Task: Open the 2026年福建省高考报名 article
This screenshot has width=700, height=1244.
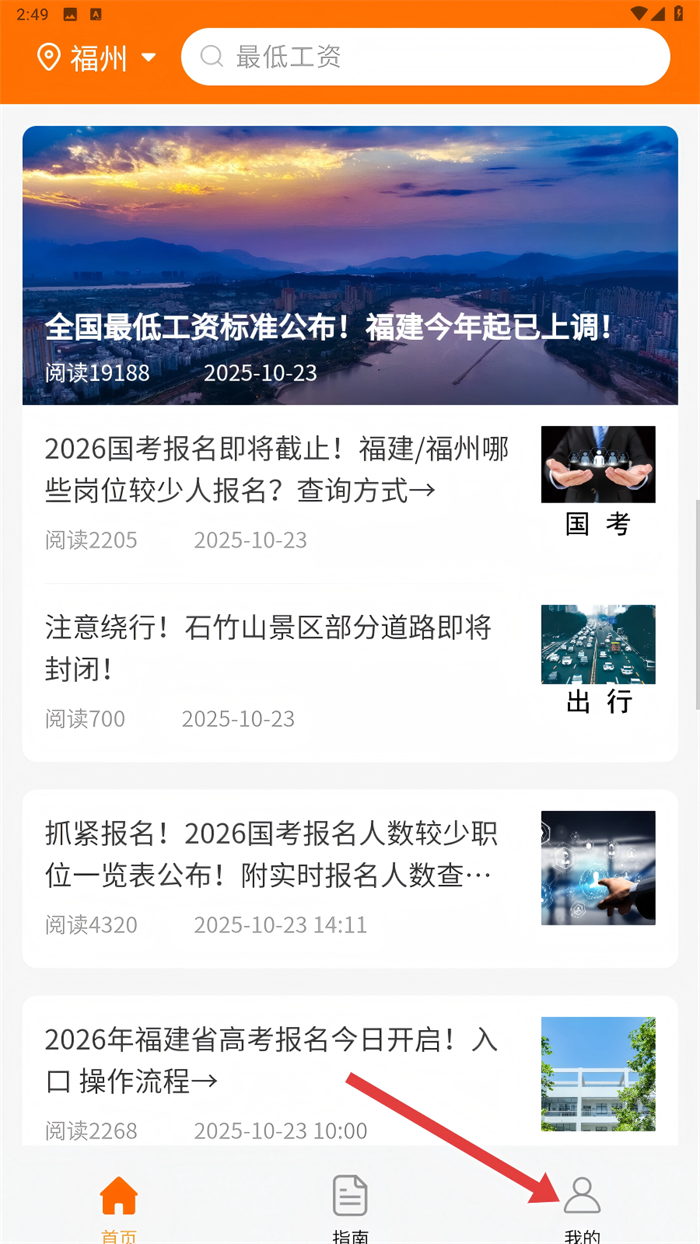Action: pos(271,1060)
